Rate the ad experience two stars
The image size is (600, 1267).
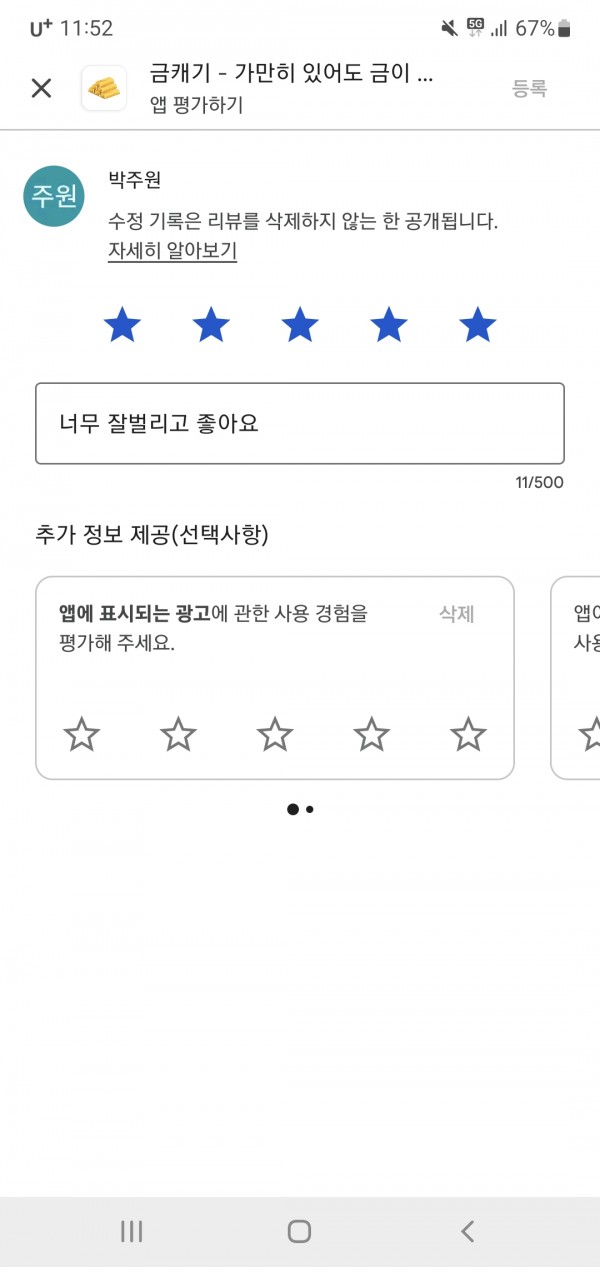coord(178,735)
